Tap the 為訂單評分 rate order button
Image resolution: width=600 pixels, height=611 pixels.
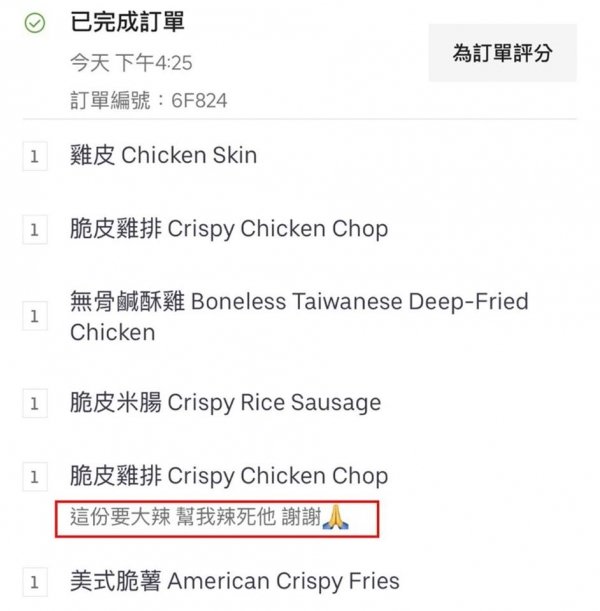pos(502,53)
